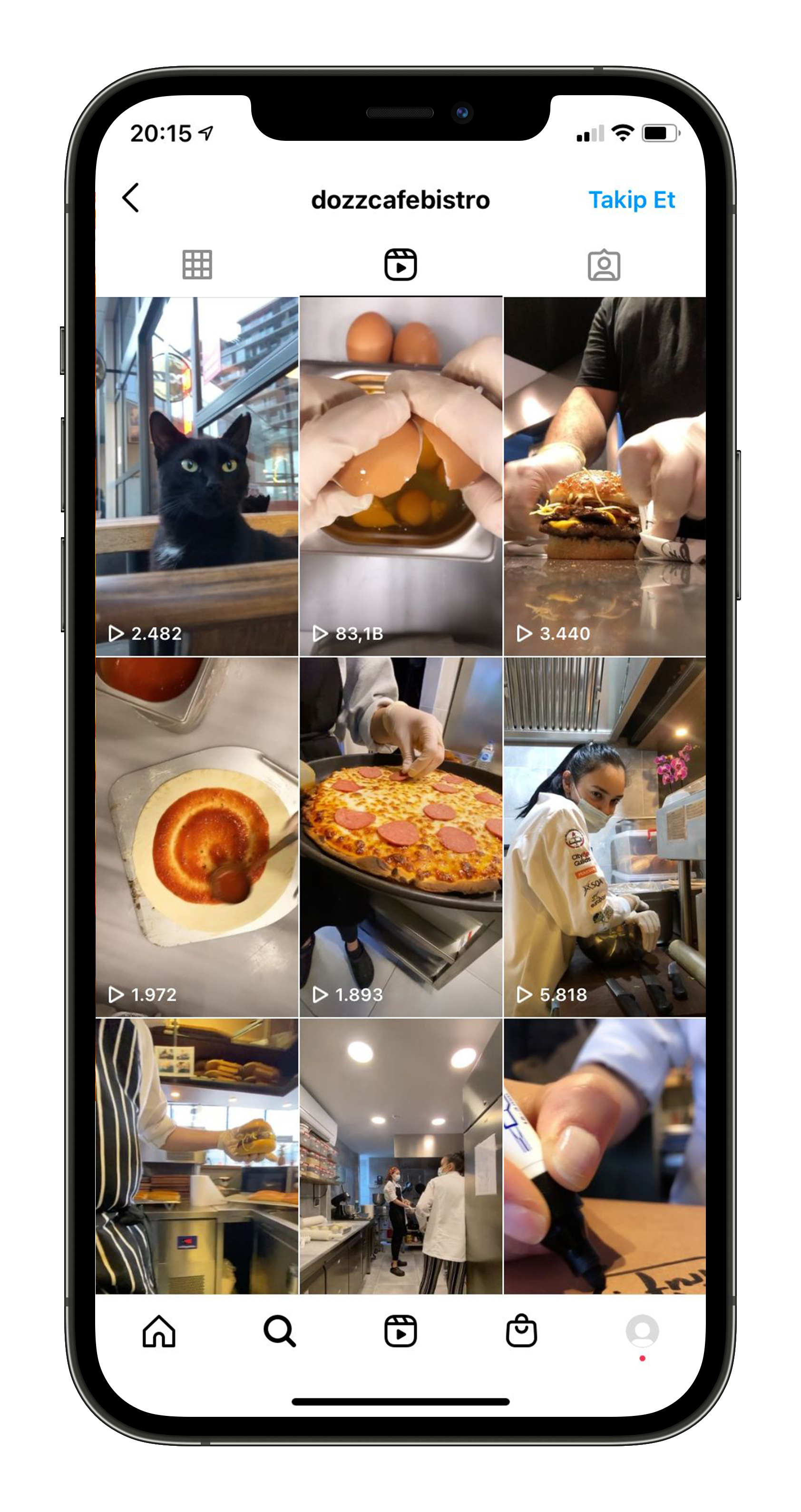Go back with the top-left arrow
801x1512 pixels.
(x=131, y=198)
